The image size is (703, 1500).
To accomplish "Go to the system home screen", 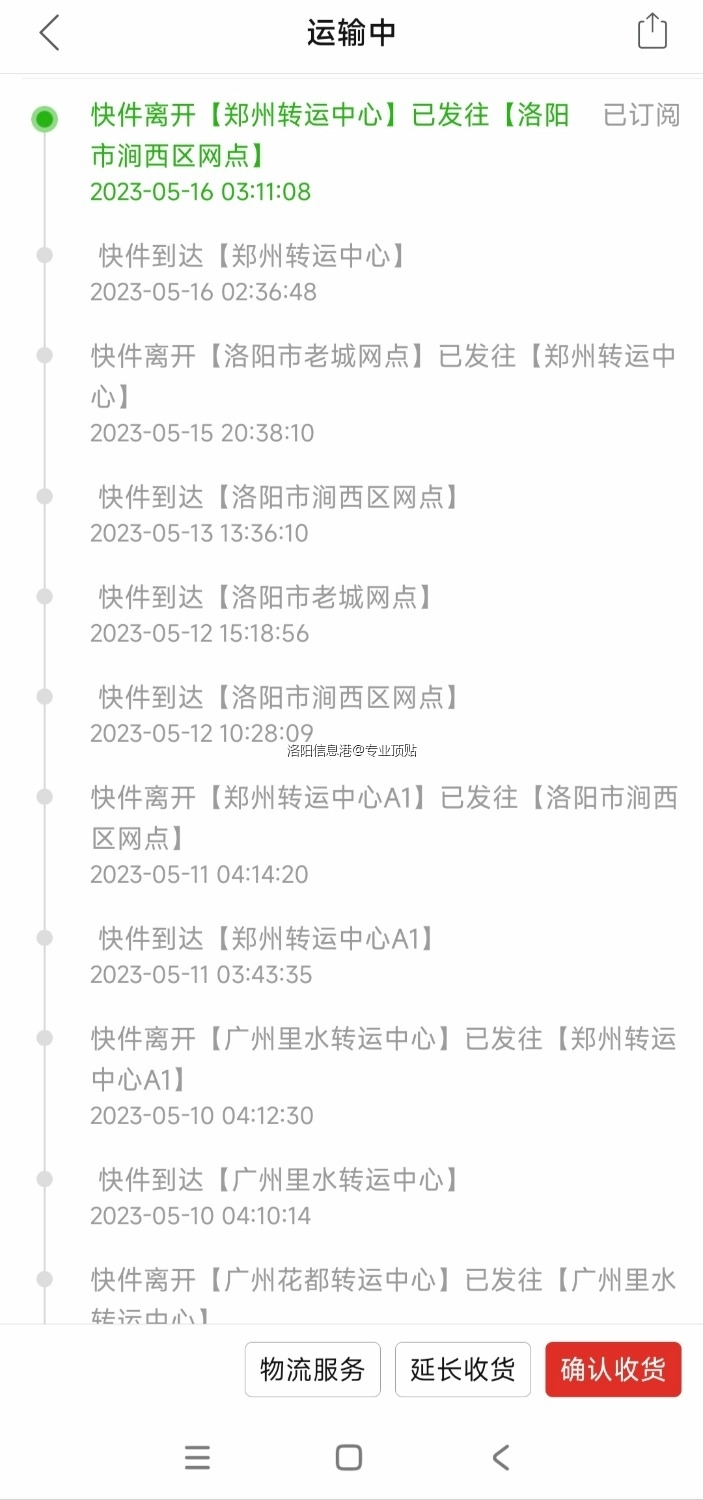I will click(349, 1457).
